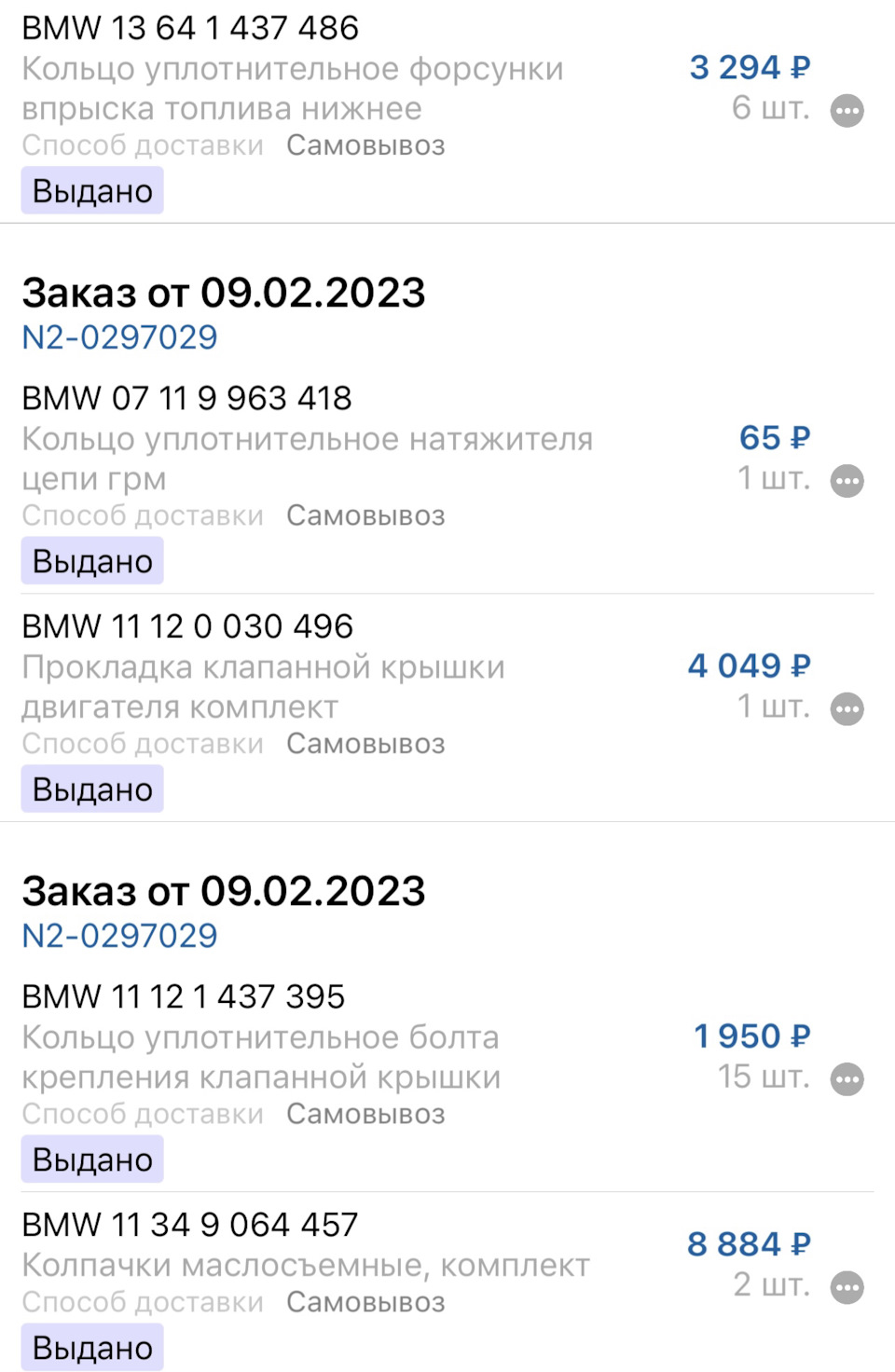This screenshot has height=1372, width=895.
Task: Open the first N2-0297029 order link
Action: pyautogui.click(x=119, y=337)
